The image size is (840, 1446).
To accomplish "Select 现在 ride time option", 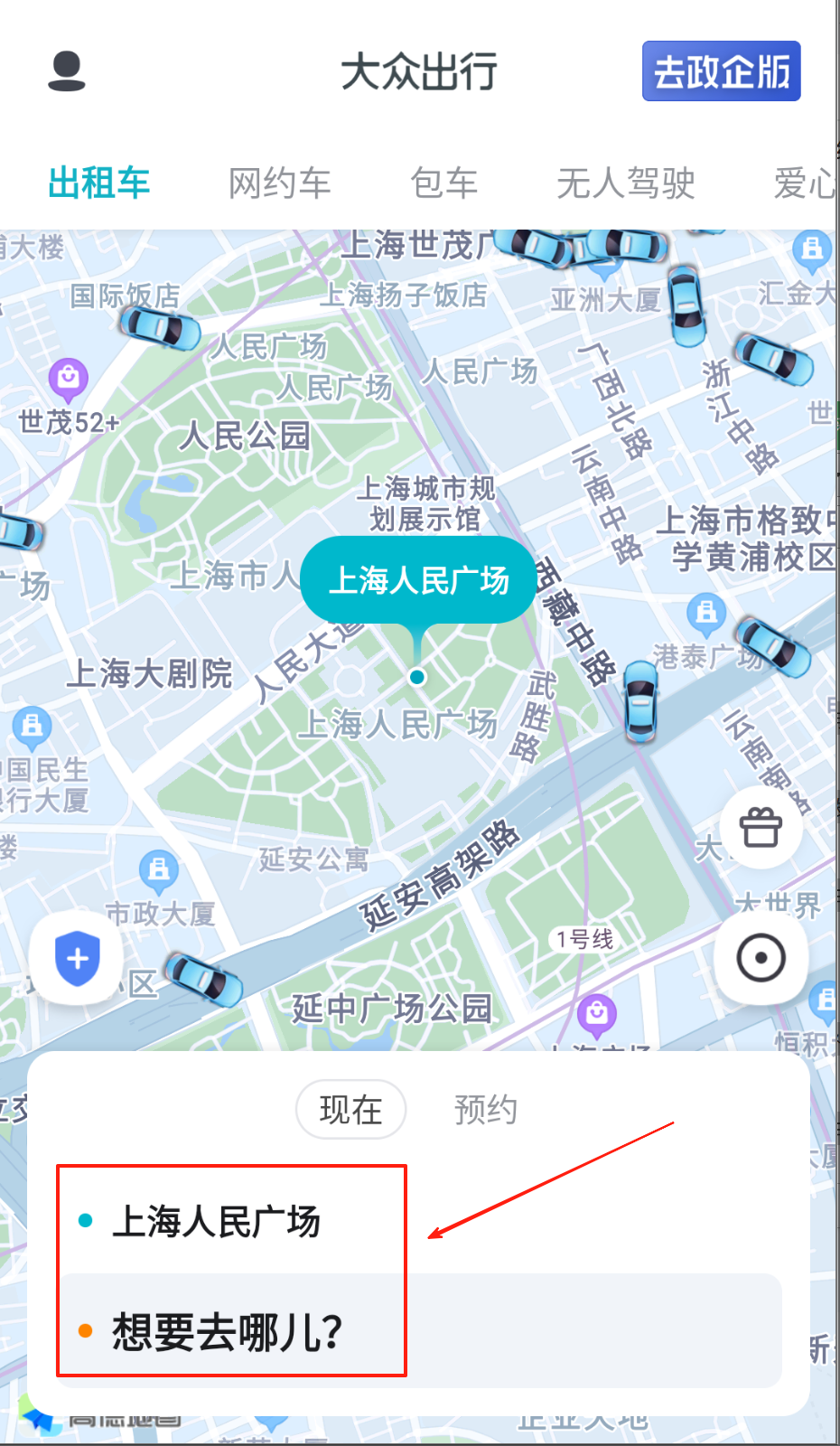I will click(350, 1110).
